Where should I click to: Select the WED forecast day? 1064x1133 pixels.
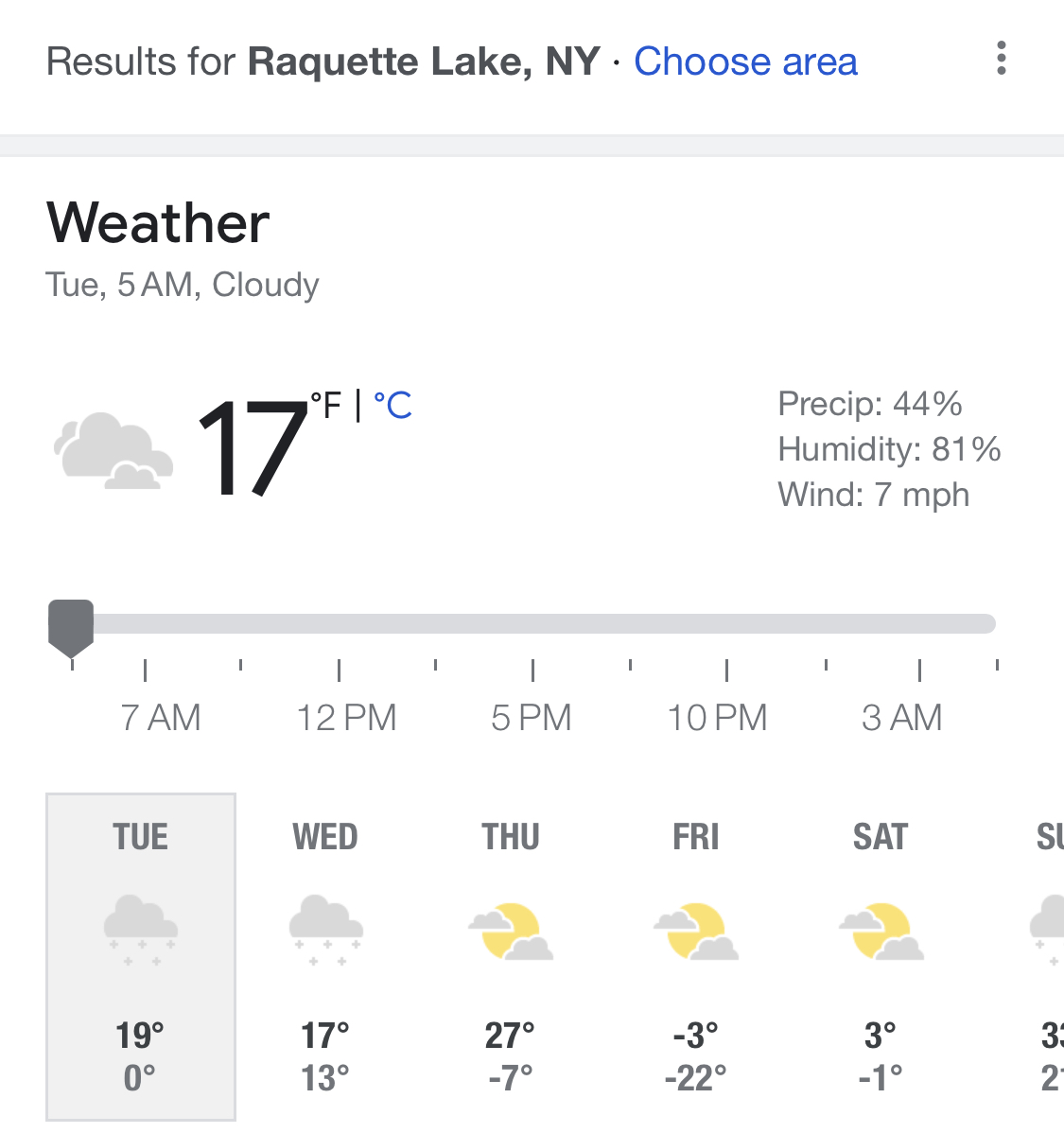click(x=325, y=957)
